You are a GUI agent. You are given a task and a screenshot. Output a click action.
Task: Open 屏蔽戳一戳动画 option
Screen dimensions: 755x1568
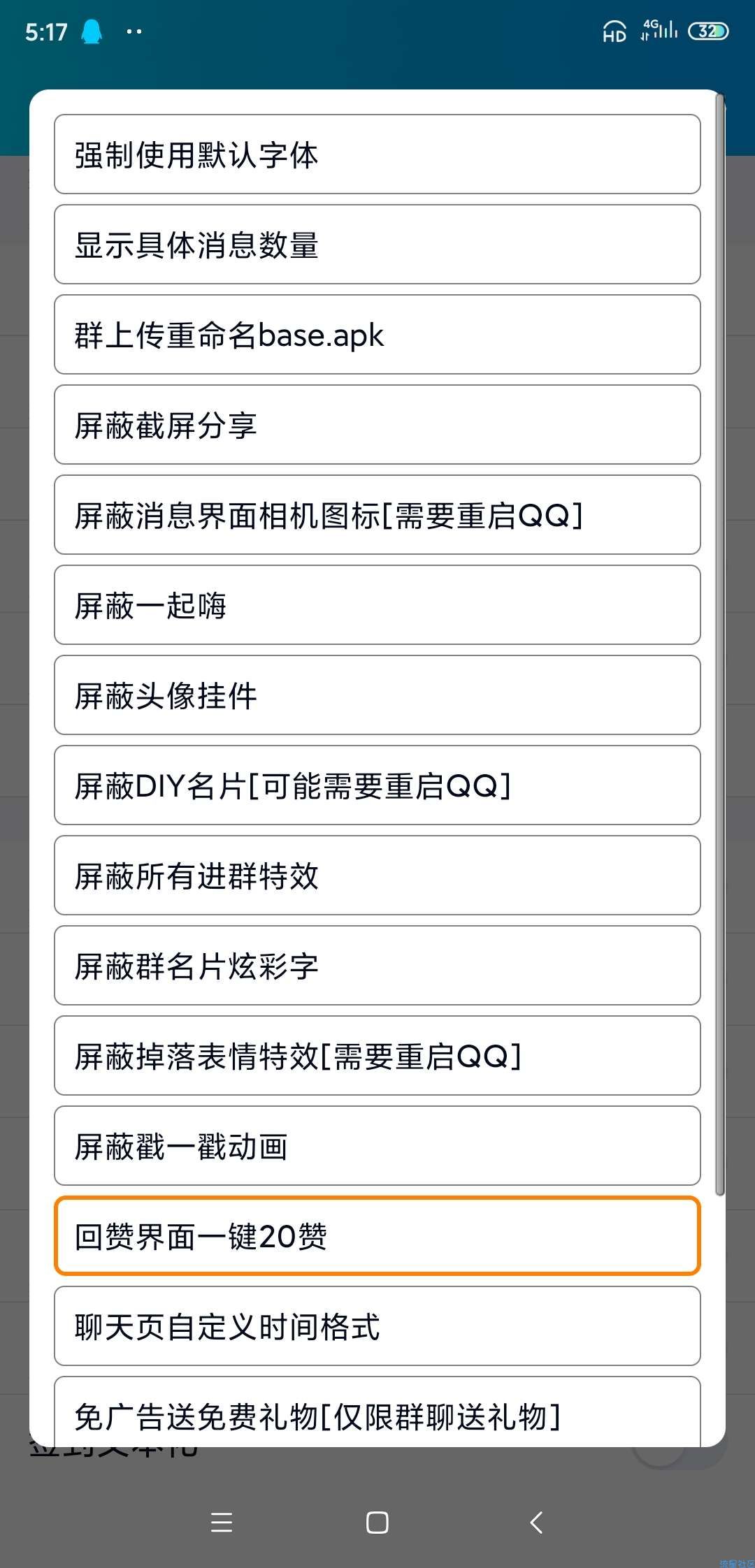click(x=377, y=1146)
